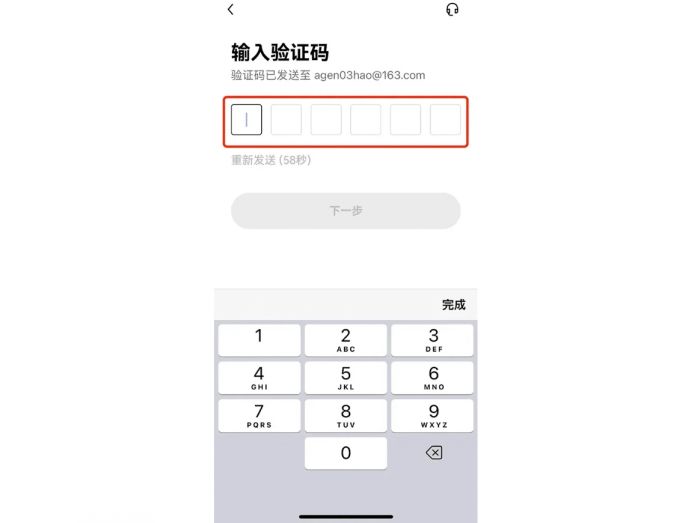Enter digit 1 on the keypad

(259, 340)
